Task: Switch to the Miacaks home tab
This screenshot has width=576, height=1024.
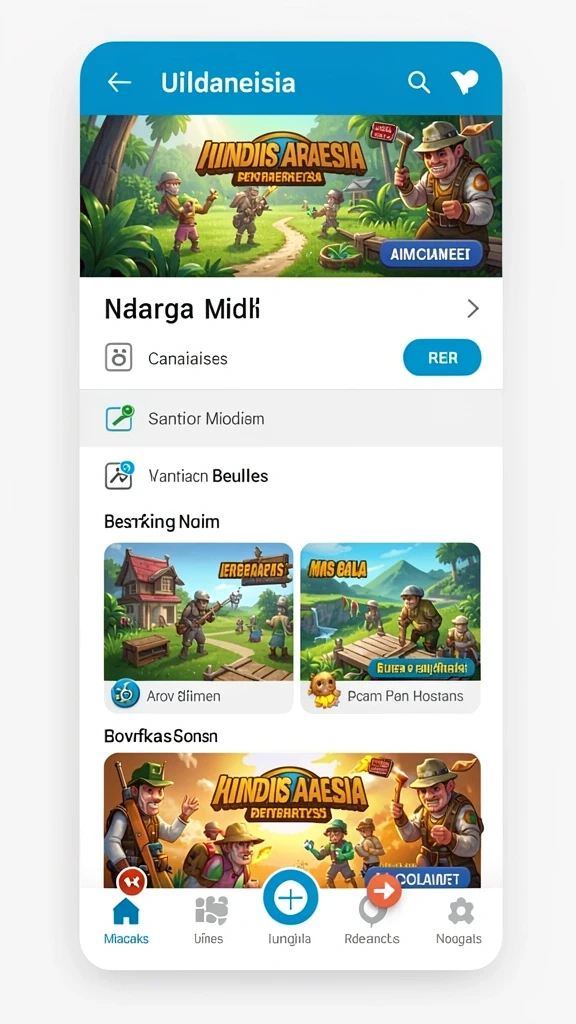Action: click(x=126, y=922)
